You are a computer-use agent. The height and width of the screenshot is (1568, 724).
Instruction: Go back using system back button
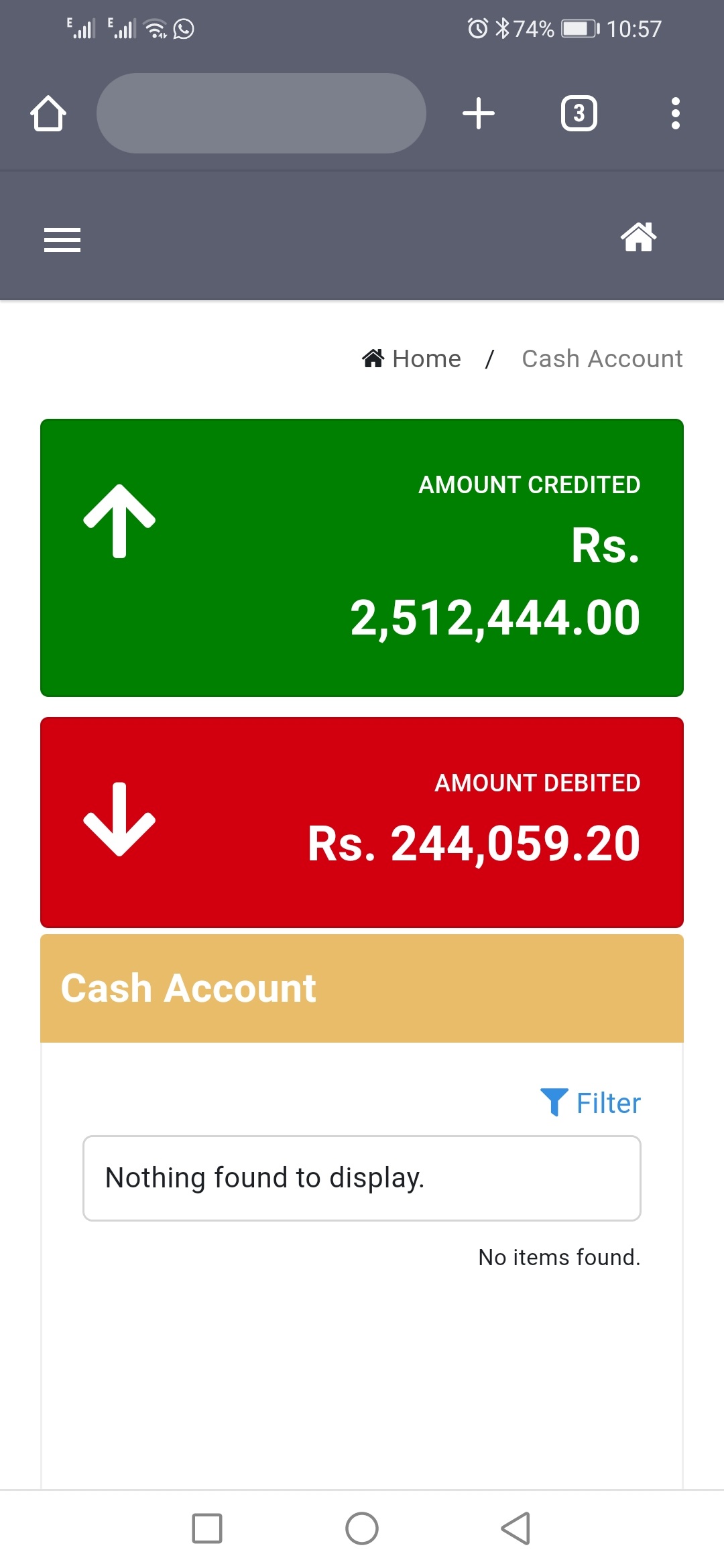[x=516, y=1528]
